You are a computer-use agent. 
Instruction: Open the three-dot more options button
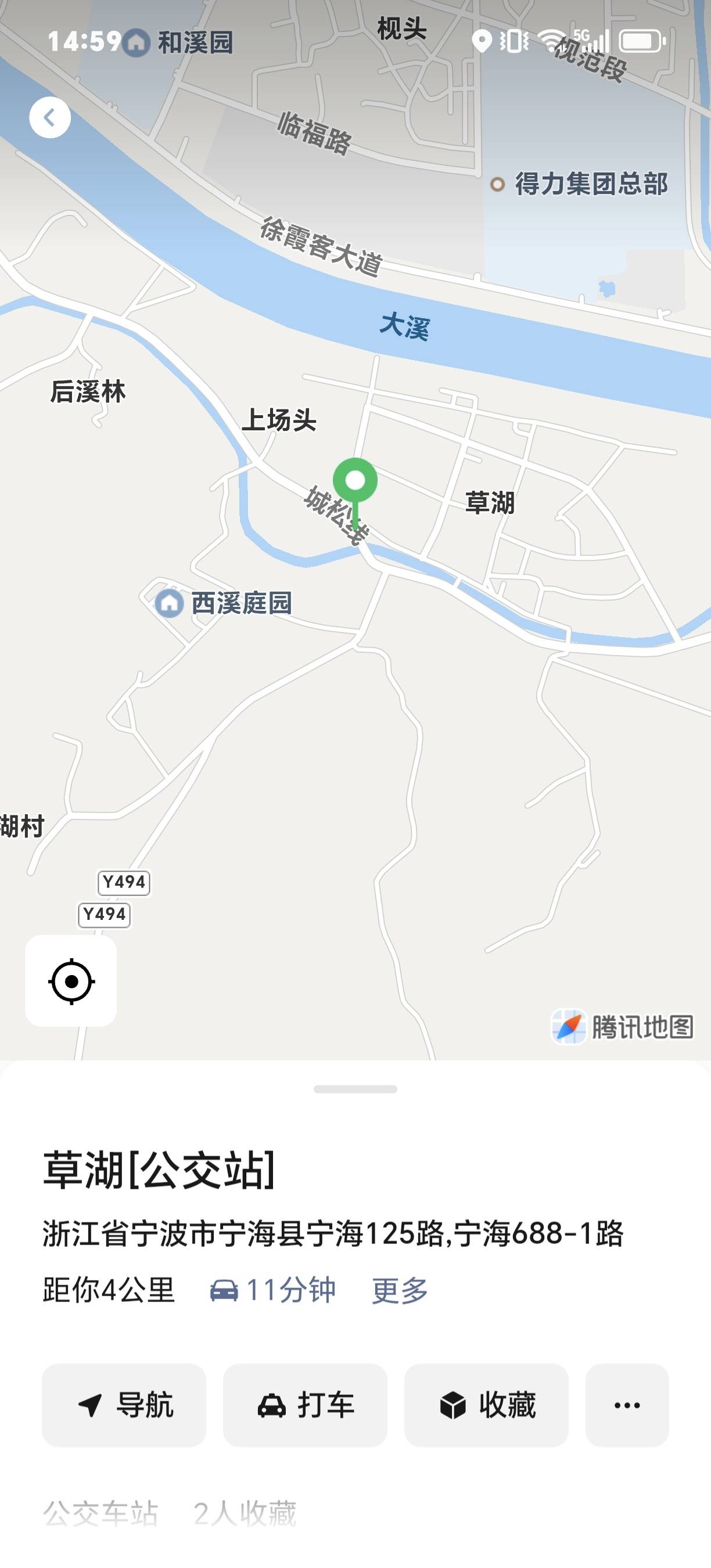[x=627, y=1405]
